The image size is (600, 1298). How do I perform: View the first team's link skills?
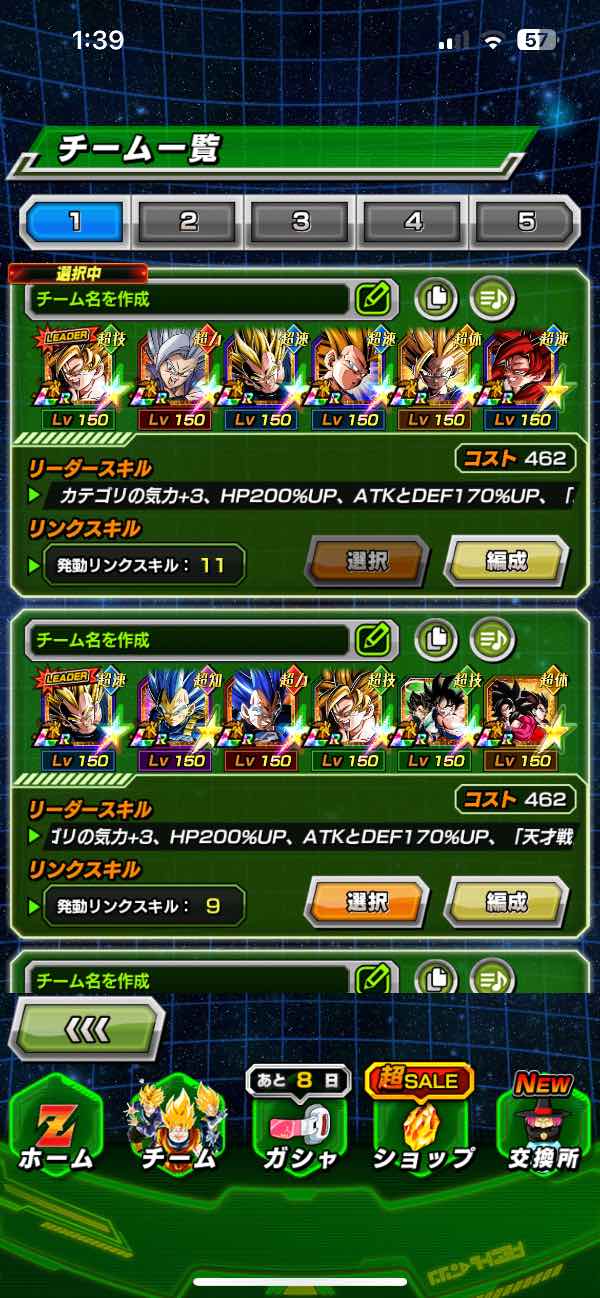138,565
